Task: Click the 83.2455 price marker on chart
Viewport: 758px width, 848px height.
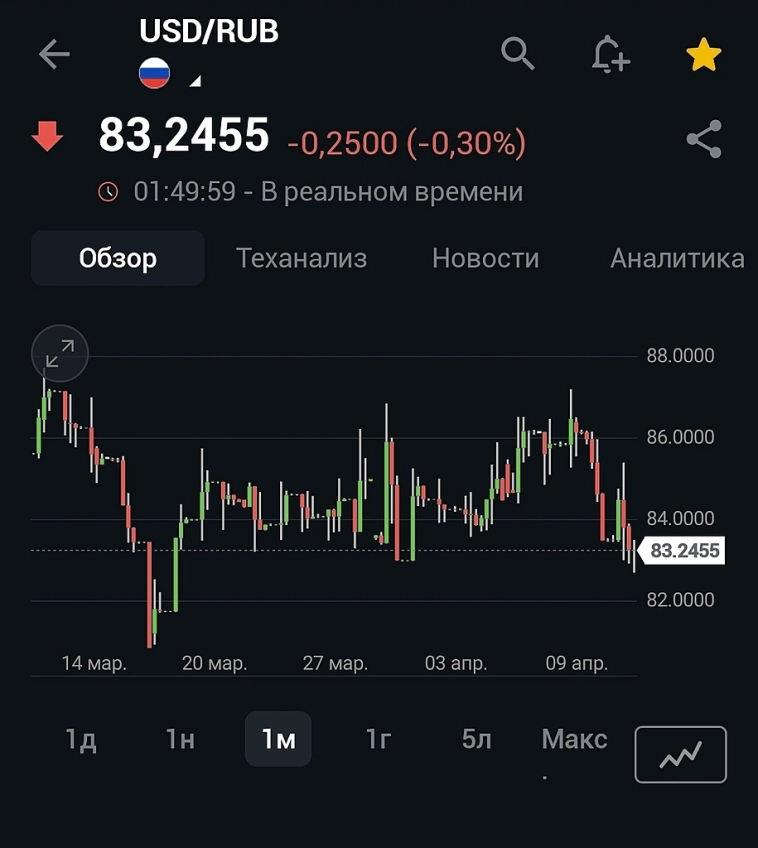Action: (x=683, y=551)
